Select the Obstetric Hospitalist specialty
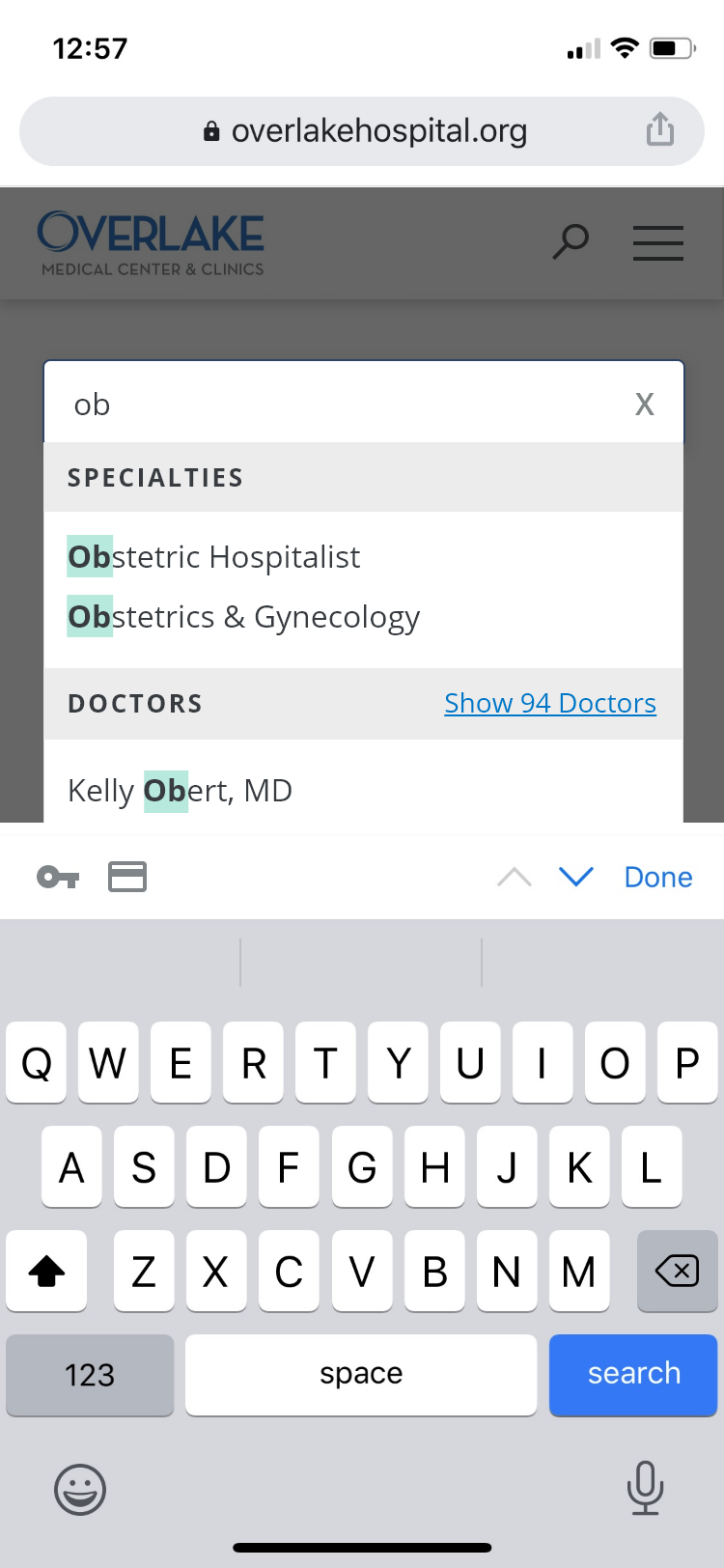Viewport: 724px width, 1568px height. pos(213,557)
